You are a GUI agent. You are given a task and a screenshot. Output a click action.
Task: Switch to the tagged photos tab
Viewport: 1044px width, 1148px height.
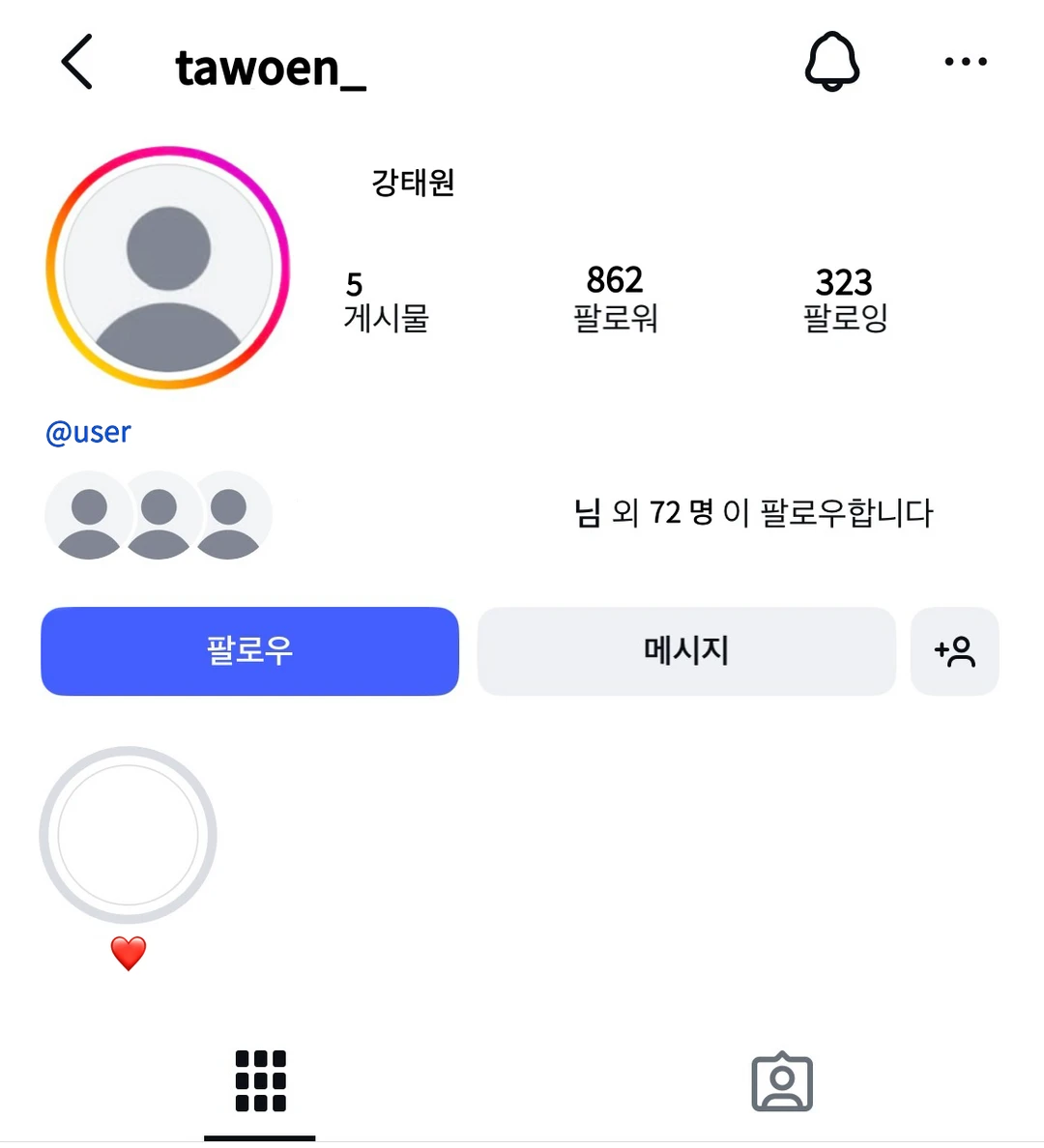782,1081
